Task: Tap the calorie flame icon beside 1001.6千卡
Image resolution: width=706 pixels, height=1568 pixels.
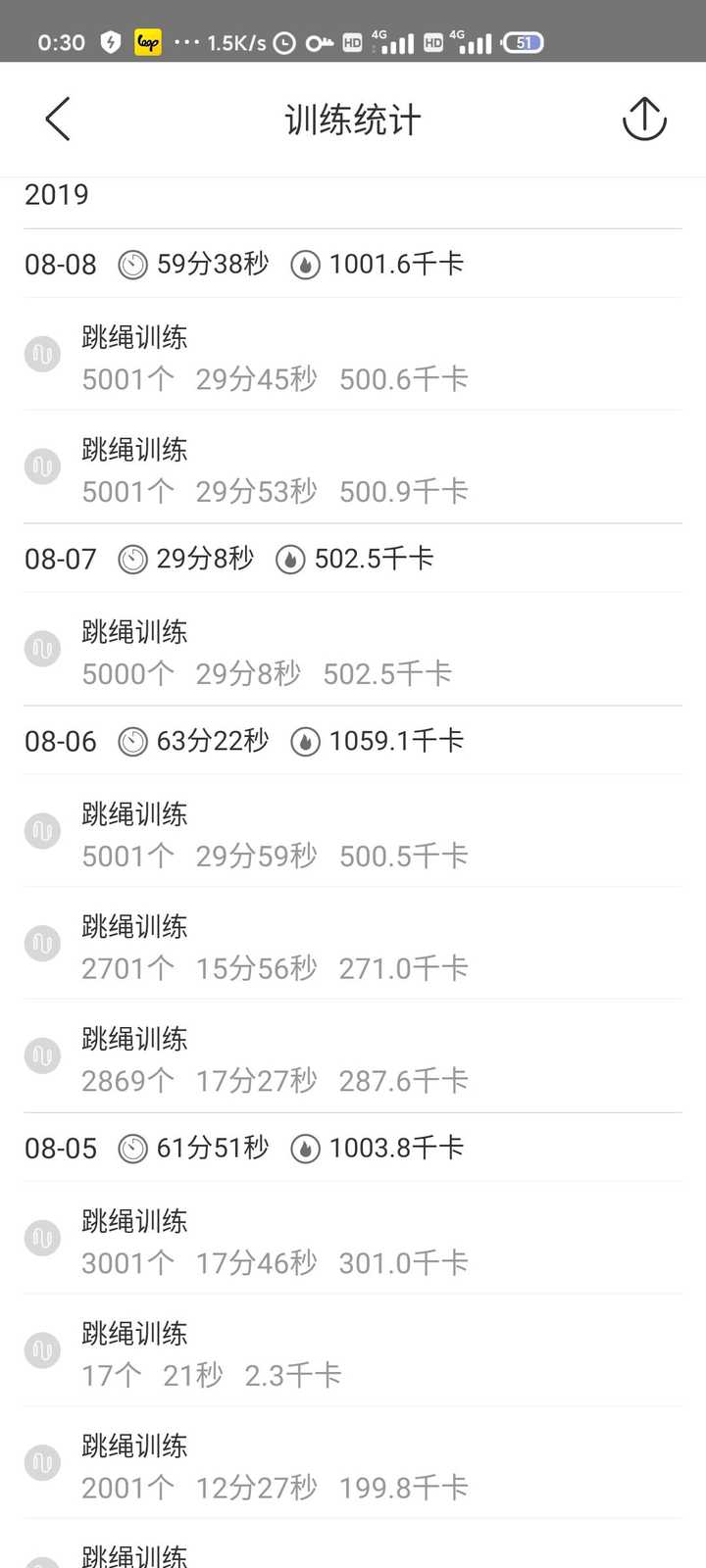Action: click(x=305, y=264)
